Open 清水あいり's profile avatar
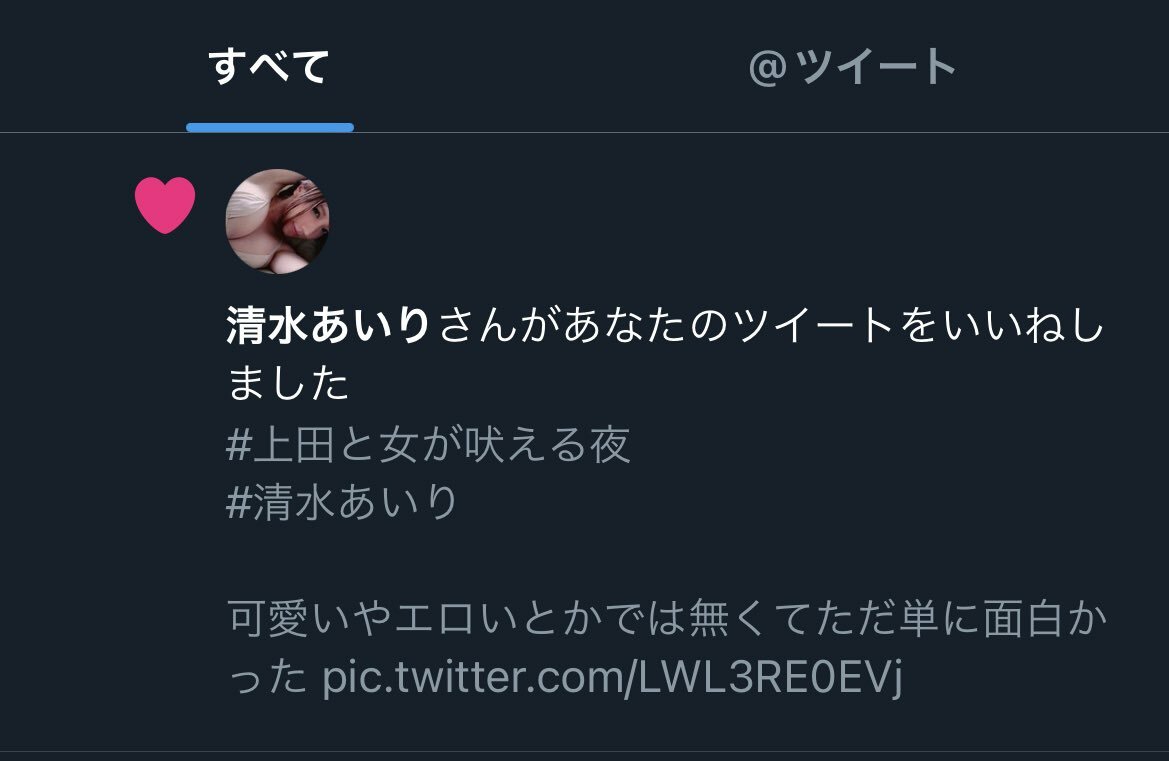The width and height of the screenshot is (1169, 761). point(277,221)
